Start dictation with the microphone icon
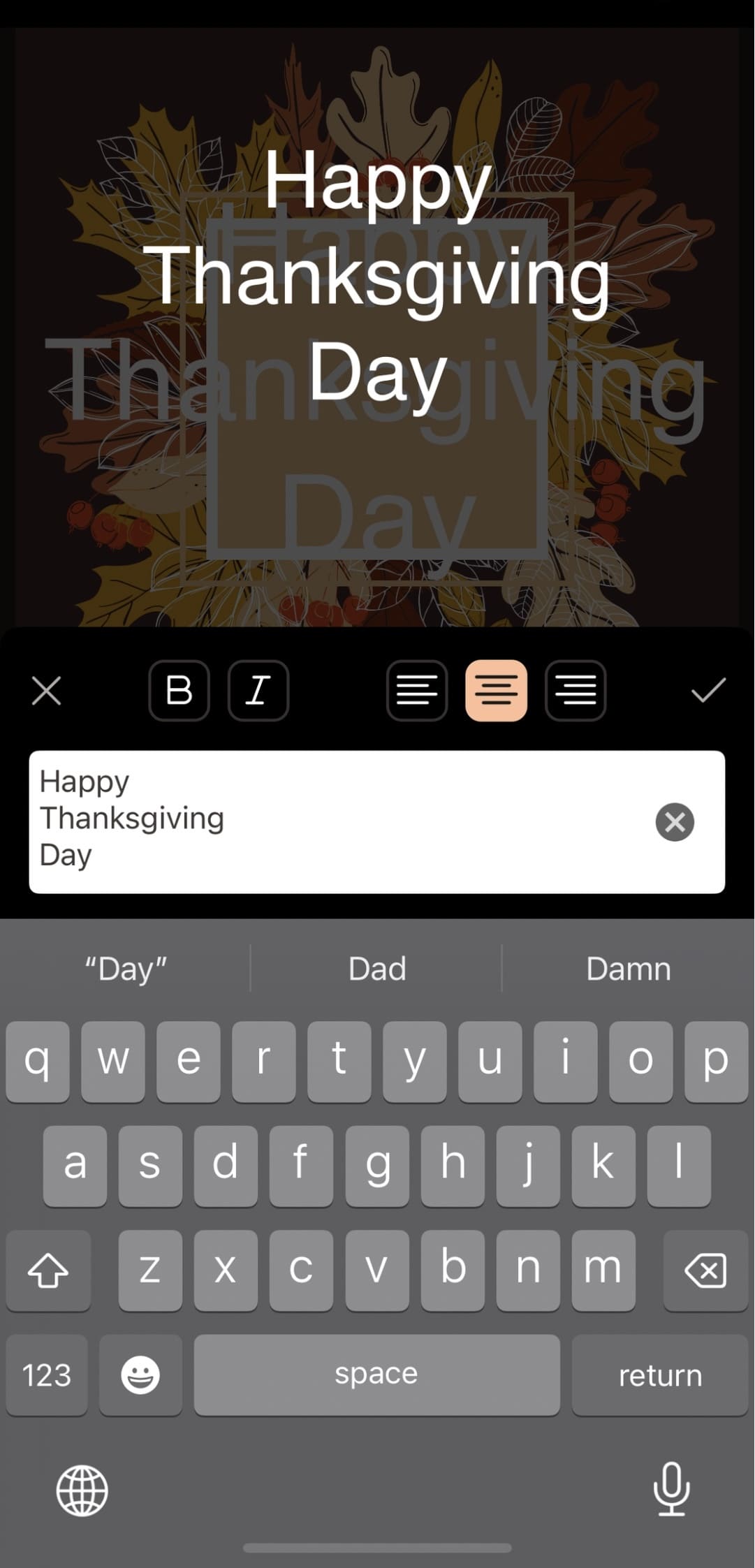This screenshot has height=1568, width=755. click(x=671, y=1489)
